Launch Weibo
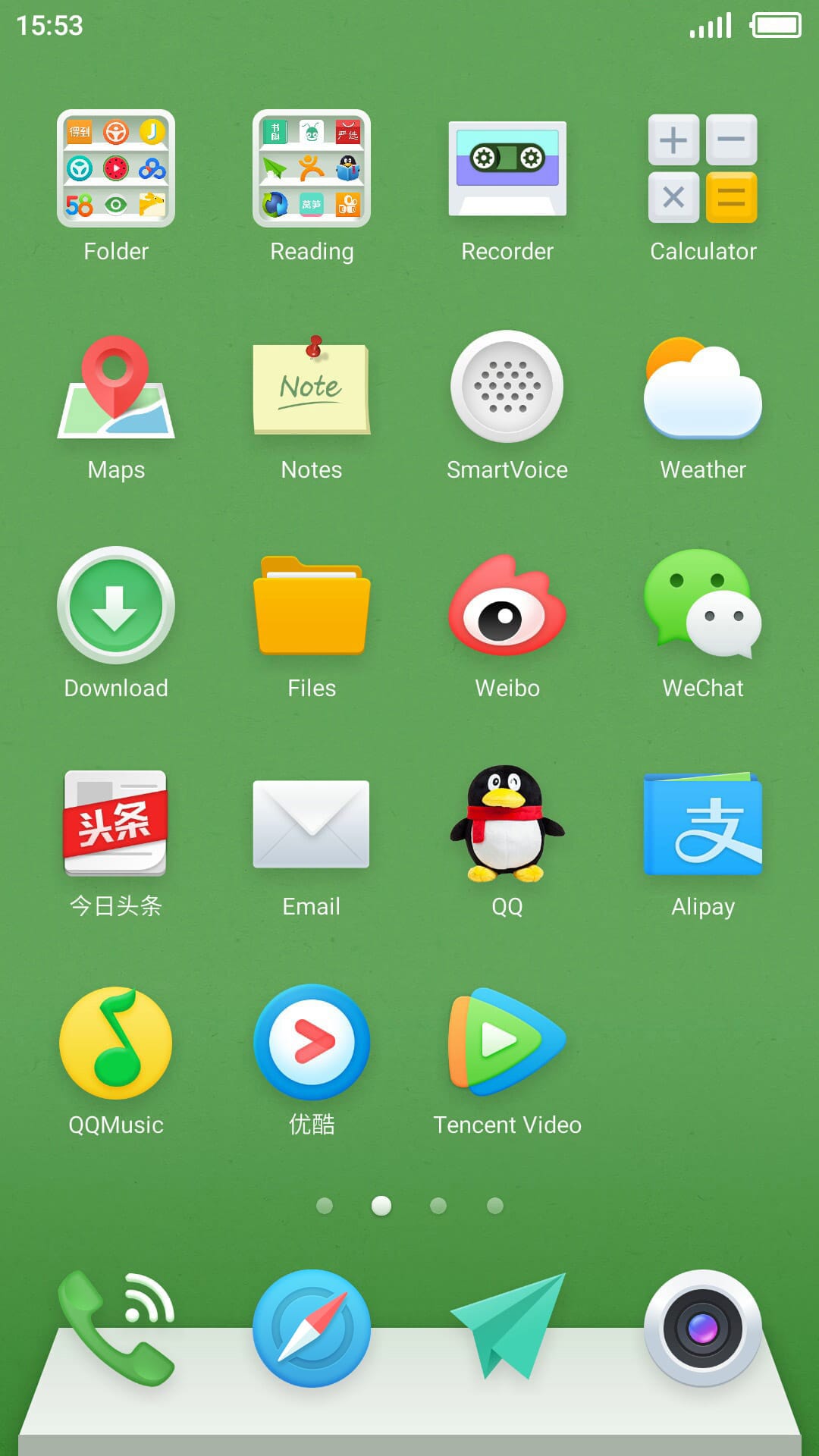The width and height of the screenshot is (819, 1456). (x=507, y=605)
